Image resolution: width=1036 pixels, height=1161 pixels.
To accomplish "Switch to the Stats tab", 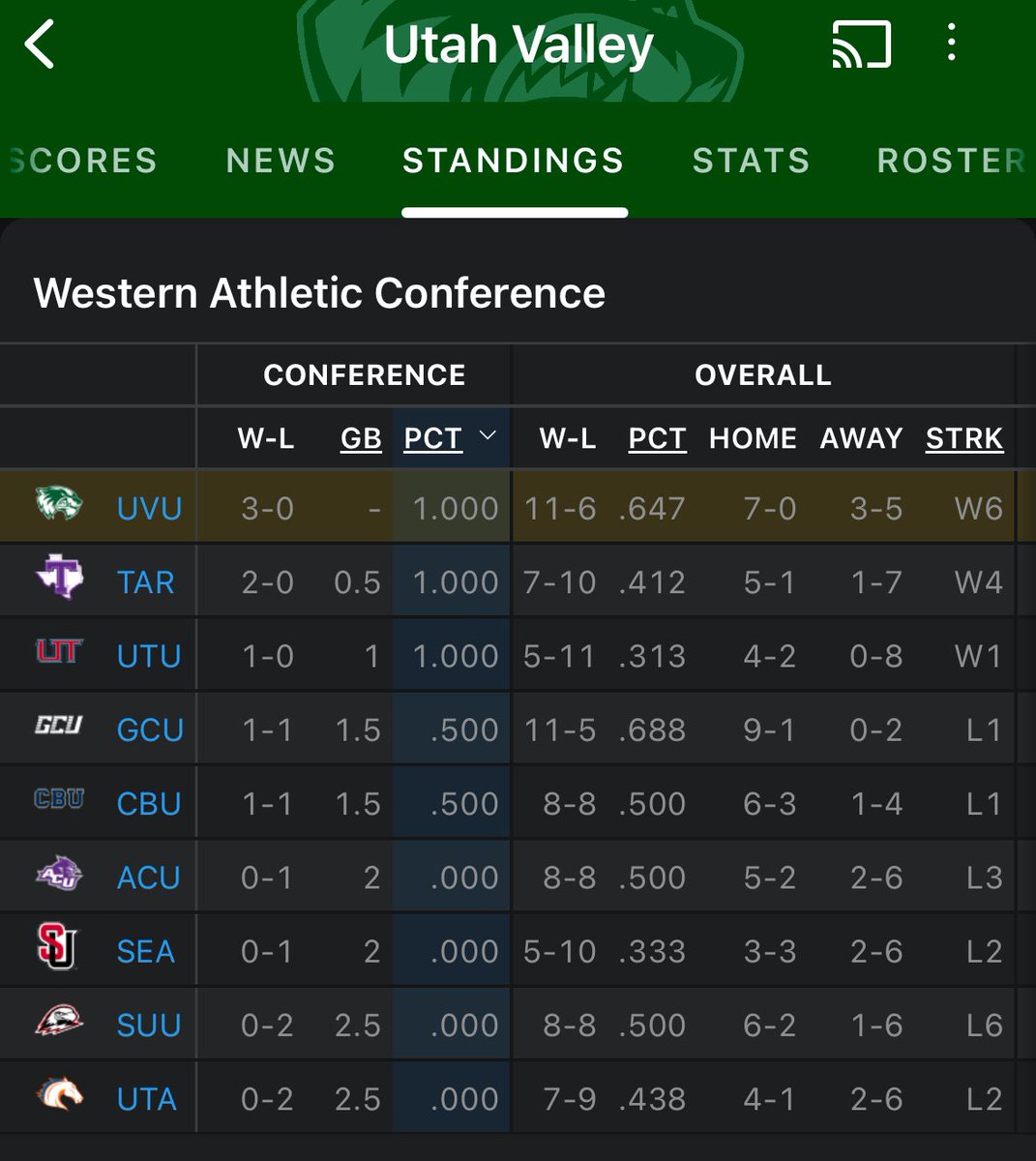I will (751, 161).
